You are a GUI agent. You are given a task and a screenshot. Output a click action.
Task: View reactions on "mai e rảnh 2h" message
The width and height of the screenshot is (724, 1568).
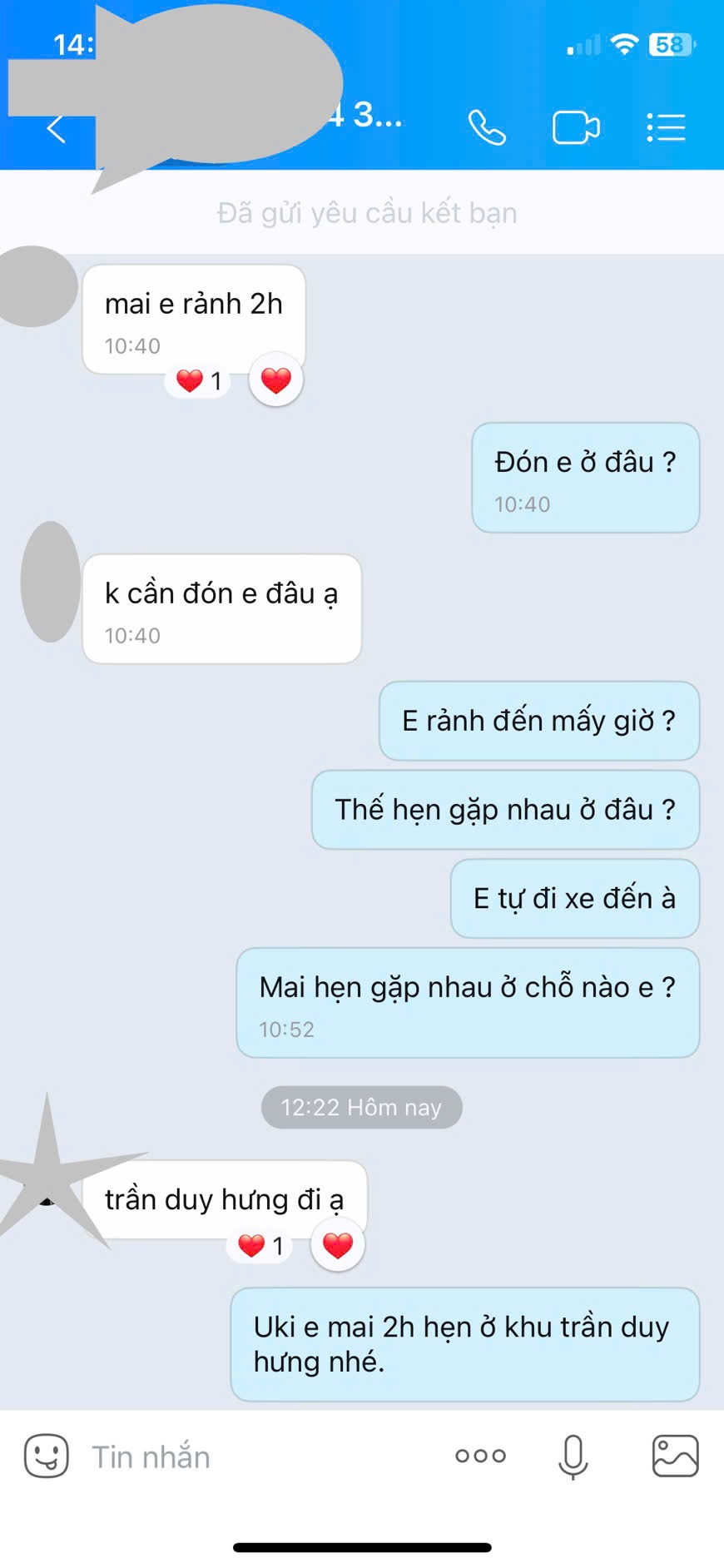click(200, 381)
